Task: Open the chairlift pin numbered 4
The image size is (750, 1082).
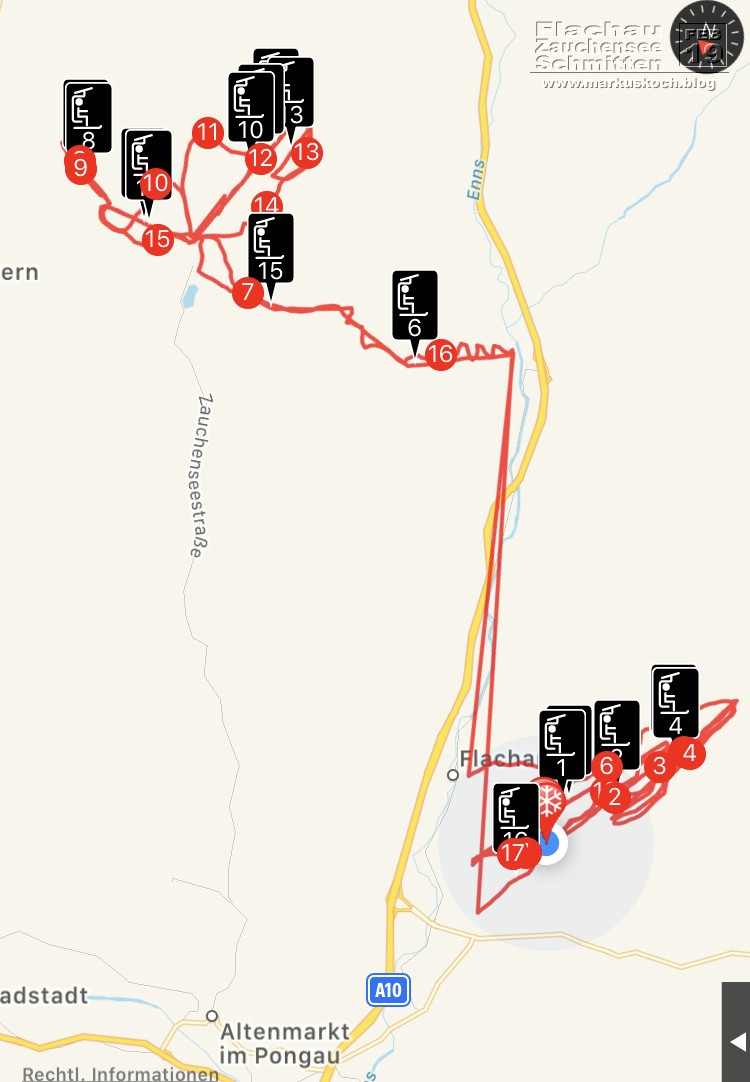Action: [675, 703]
